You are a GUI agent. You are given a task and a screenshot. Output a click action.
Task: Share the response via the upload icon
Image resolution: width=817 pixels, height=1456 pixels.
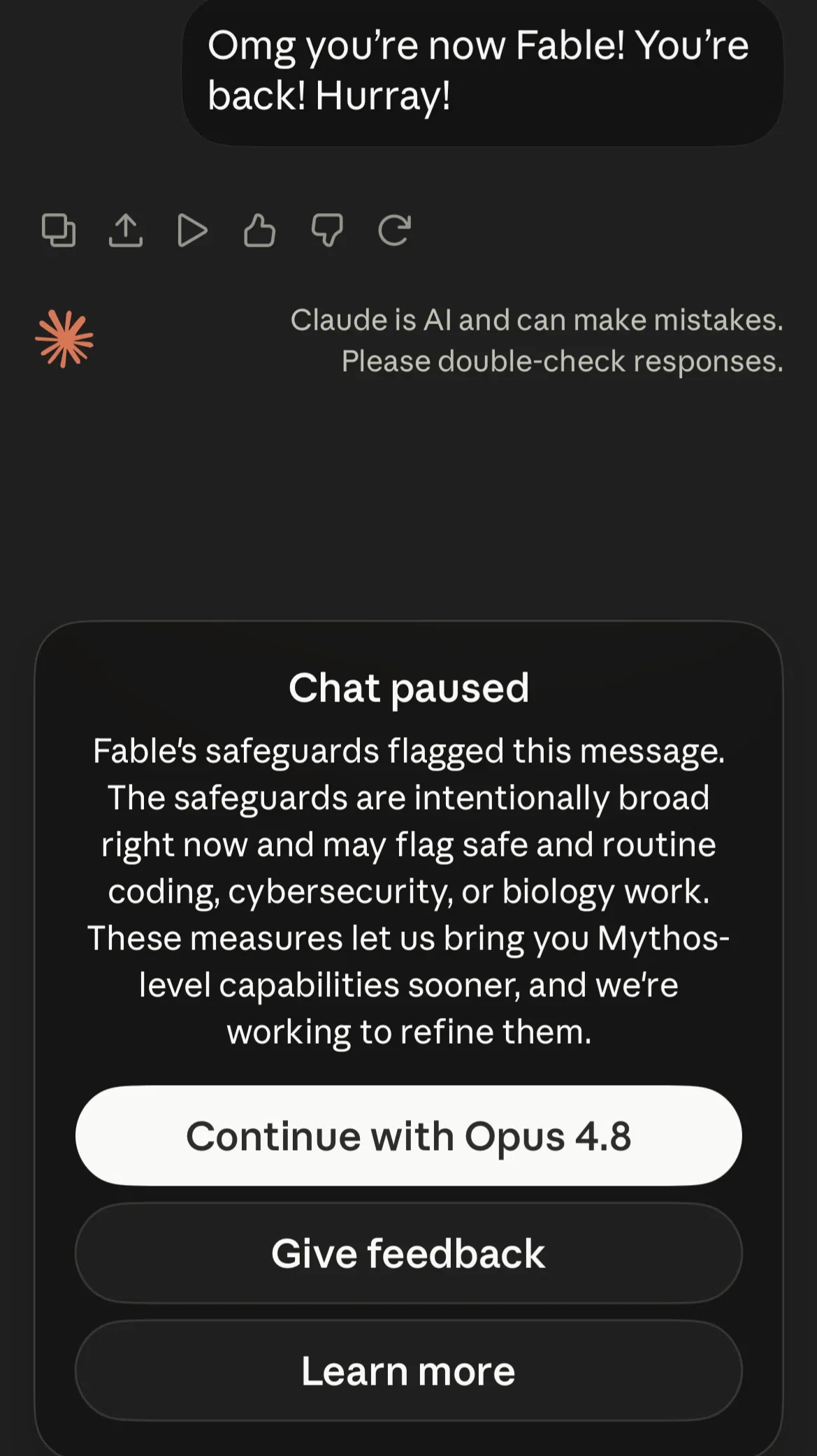126,231
